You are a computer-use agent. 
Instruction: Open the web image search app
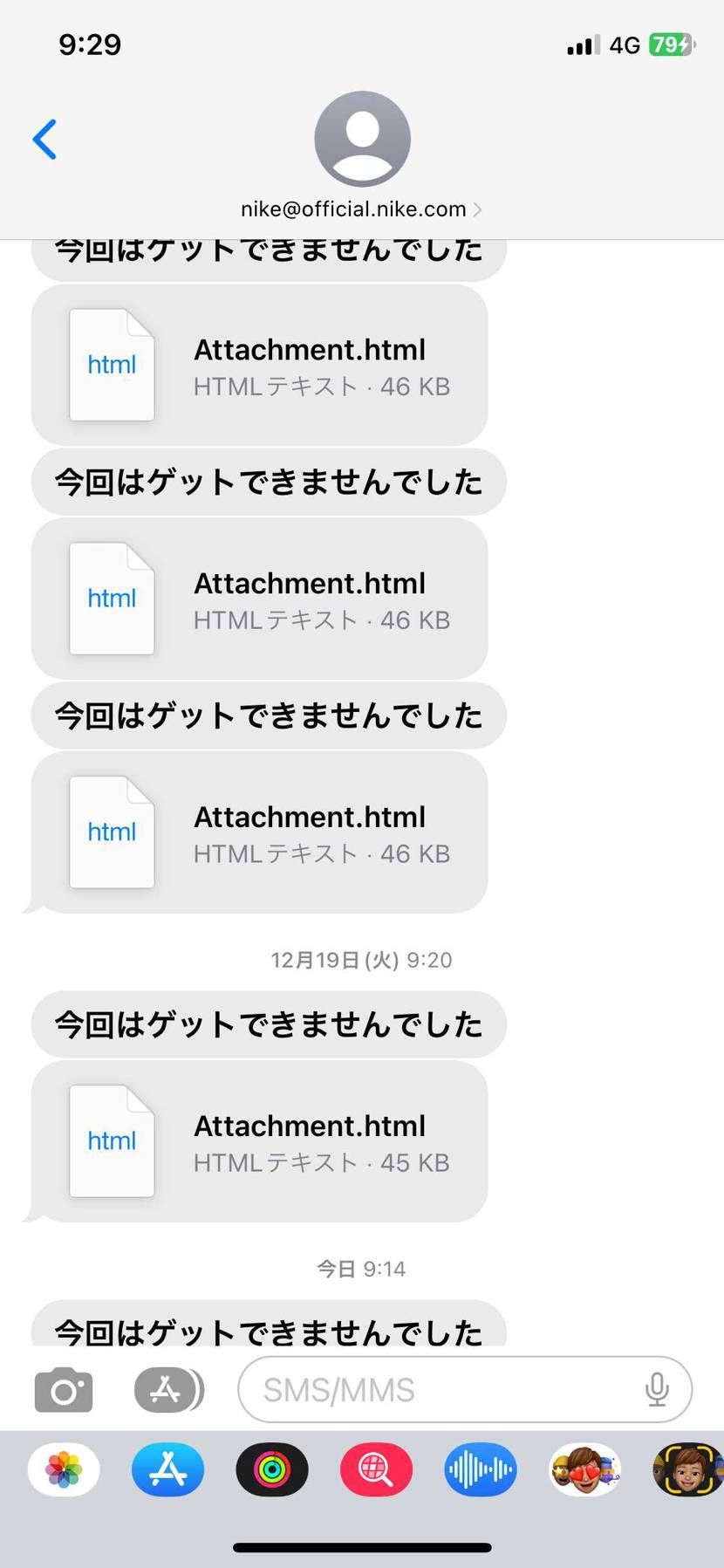[x=376, y=1470]
